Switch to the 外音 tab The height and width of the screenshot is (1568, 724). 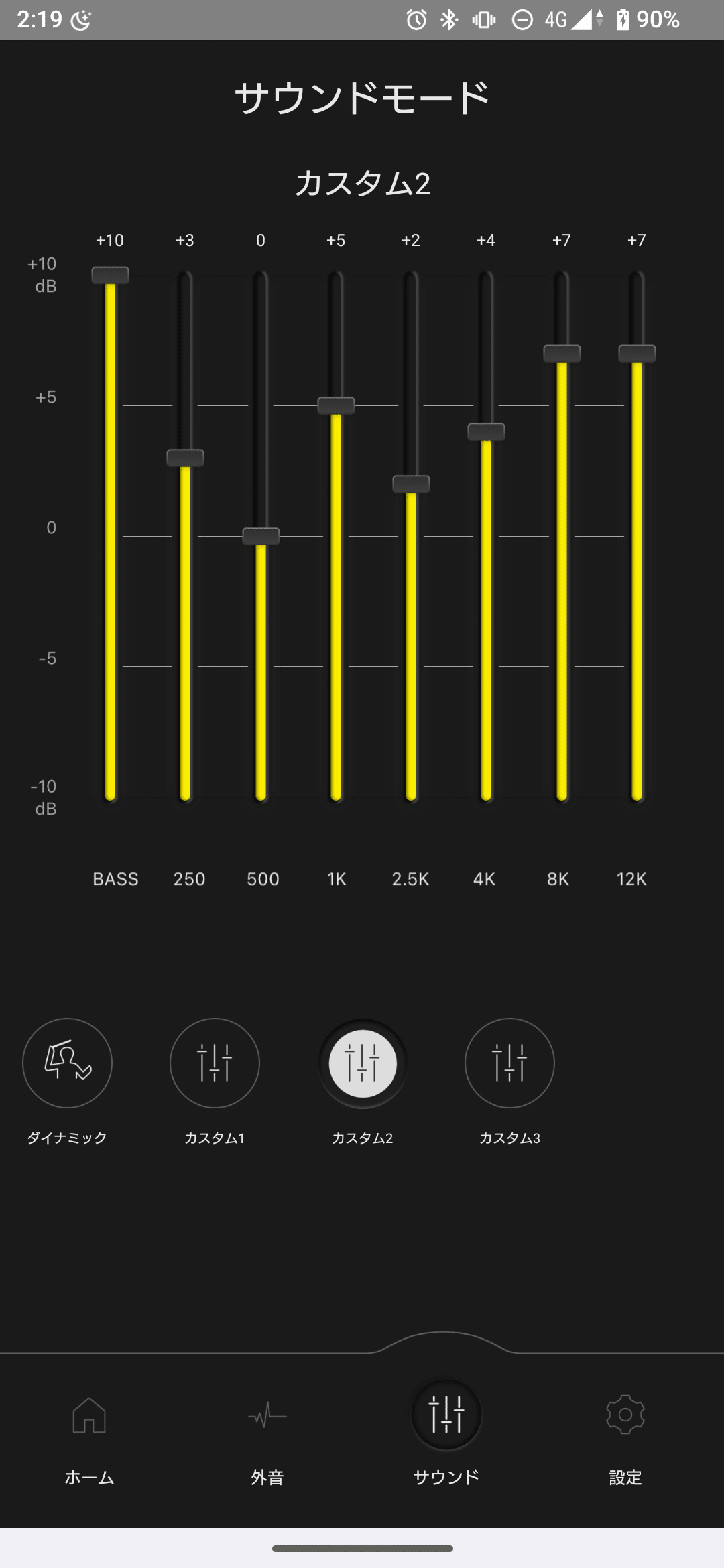[267, 1434]
